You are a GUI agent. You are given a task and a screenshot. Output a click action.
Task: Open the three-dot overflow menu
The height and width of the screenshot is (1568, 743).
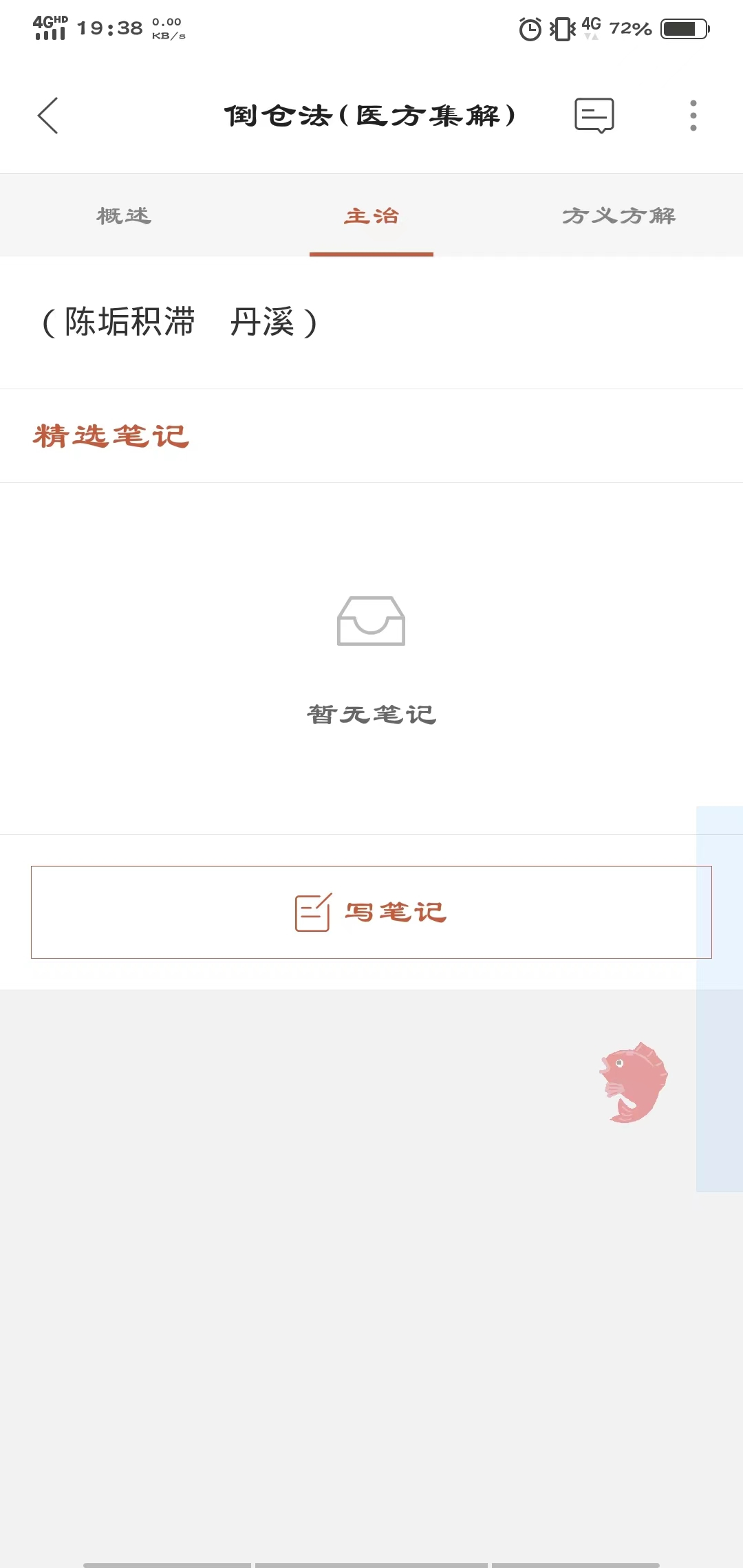[693, 116]
